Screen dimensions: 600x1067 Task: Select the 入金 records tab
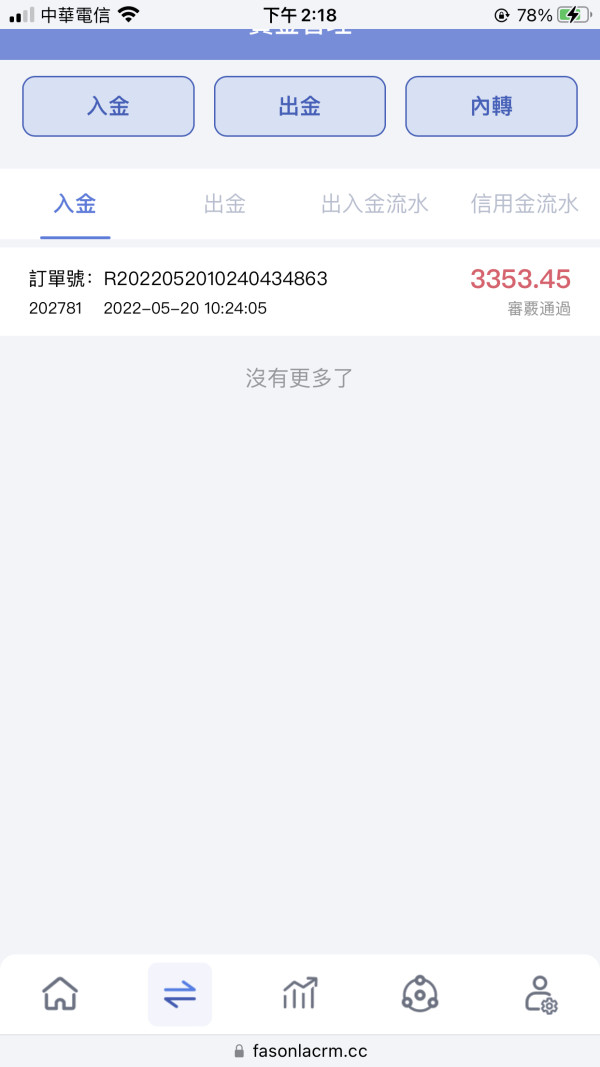75,204
